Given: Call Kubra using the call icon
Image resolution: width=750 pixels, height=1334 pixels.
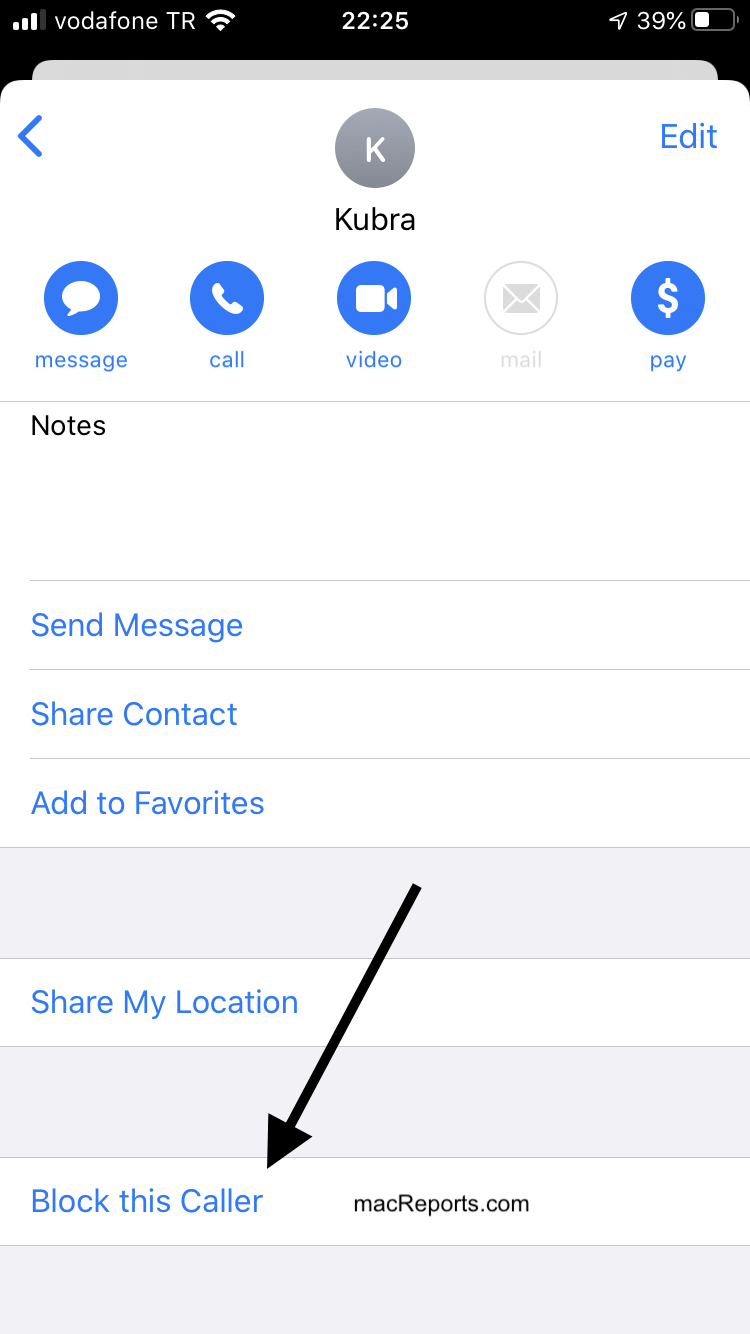Looking at the screenshot, I should click(227, 298).
